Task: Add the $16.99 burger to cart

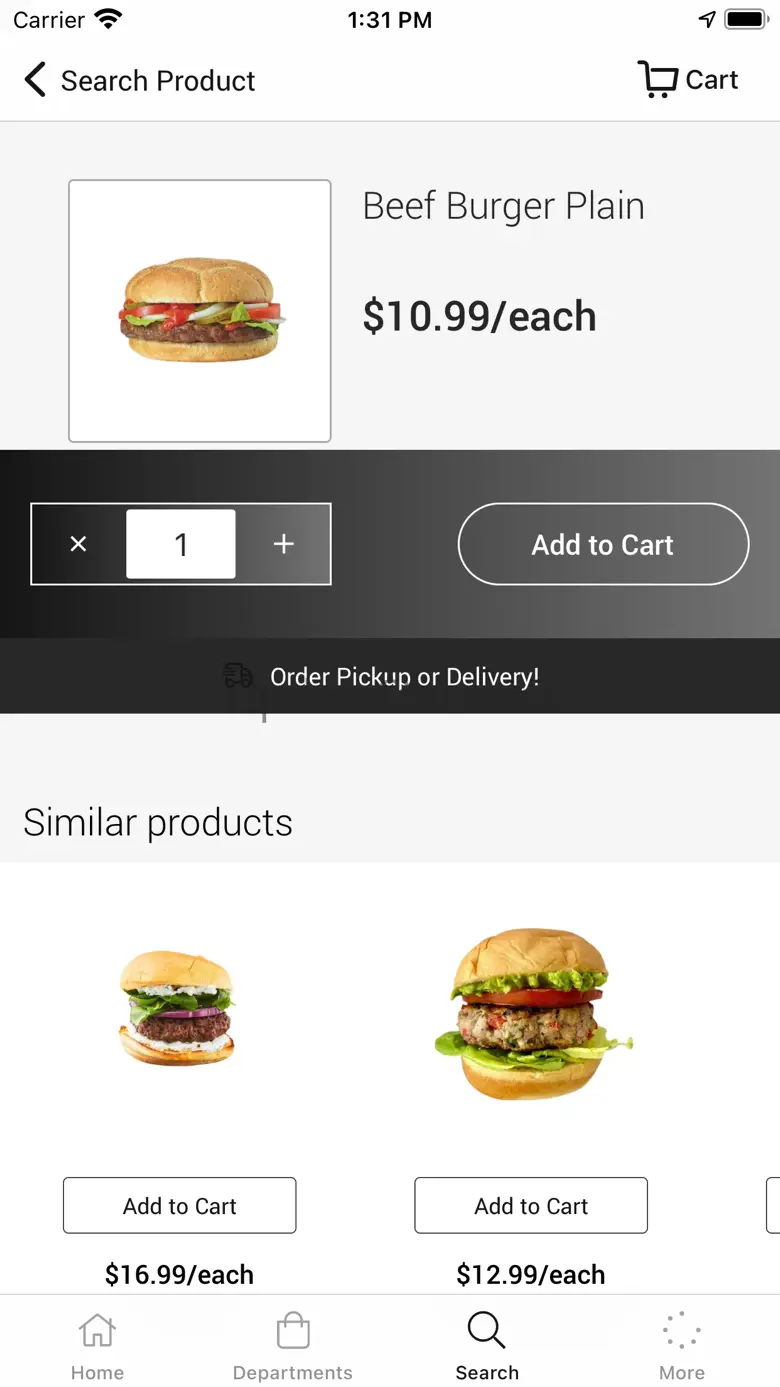Action: 180,1206
